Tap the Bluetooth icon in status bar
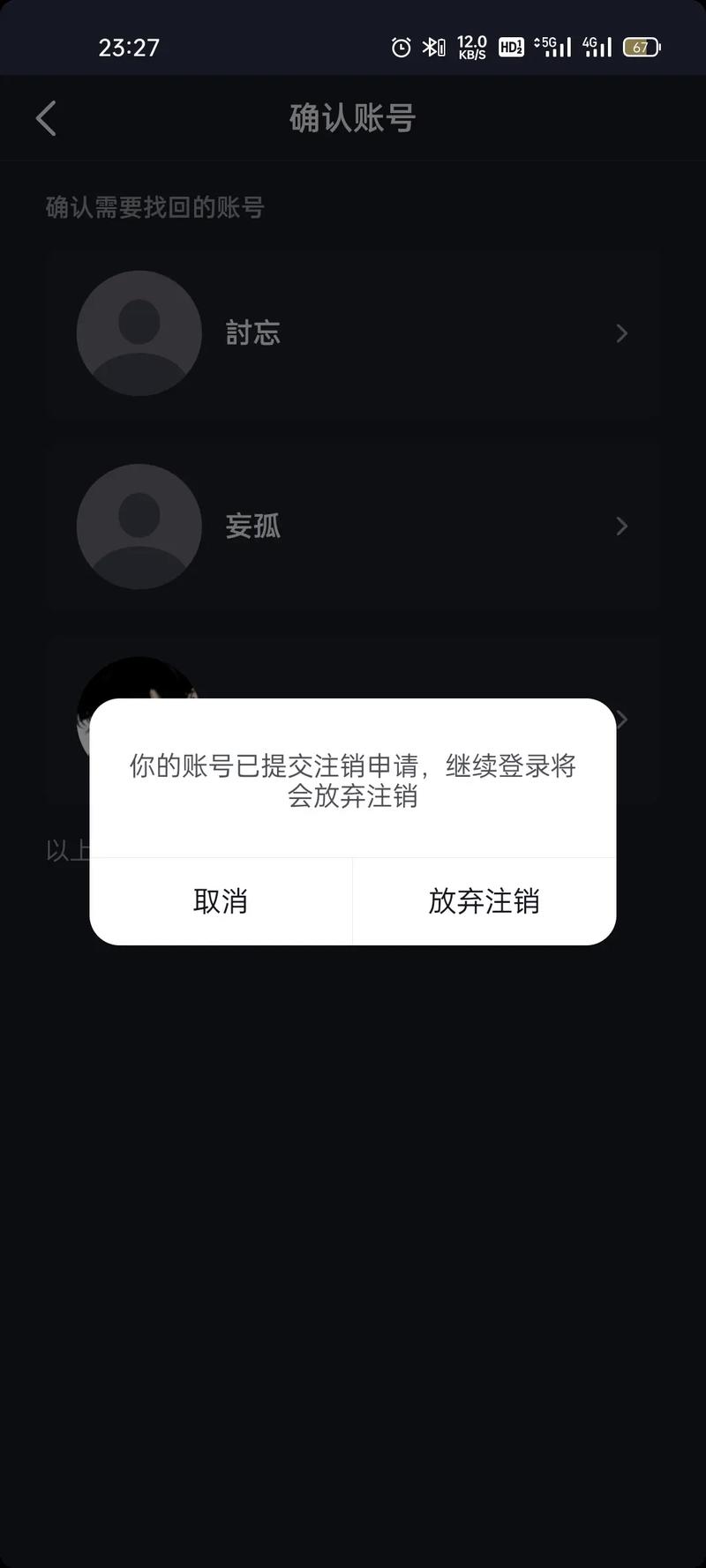This screenshot has width=706, height=1568. [x=432, y=47]
